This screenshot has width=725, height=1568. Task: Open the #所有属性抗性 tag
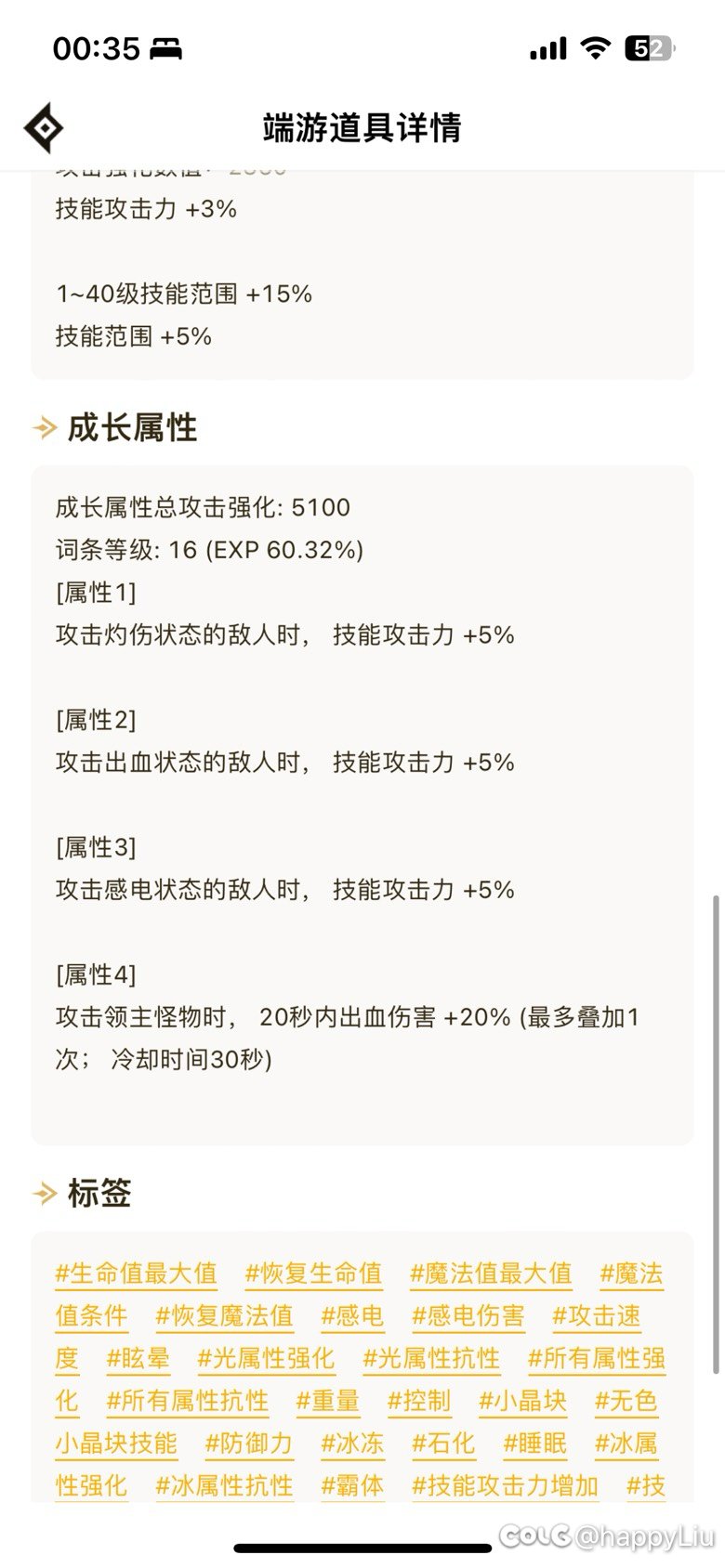188,1401
